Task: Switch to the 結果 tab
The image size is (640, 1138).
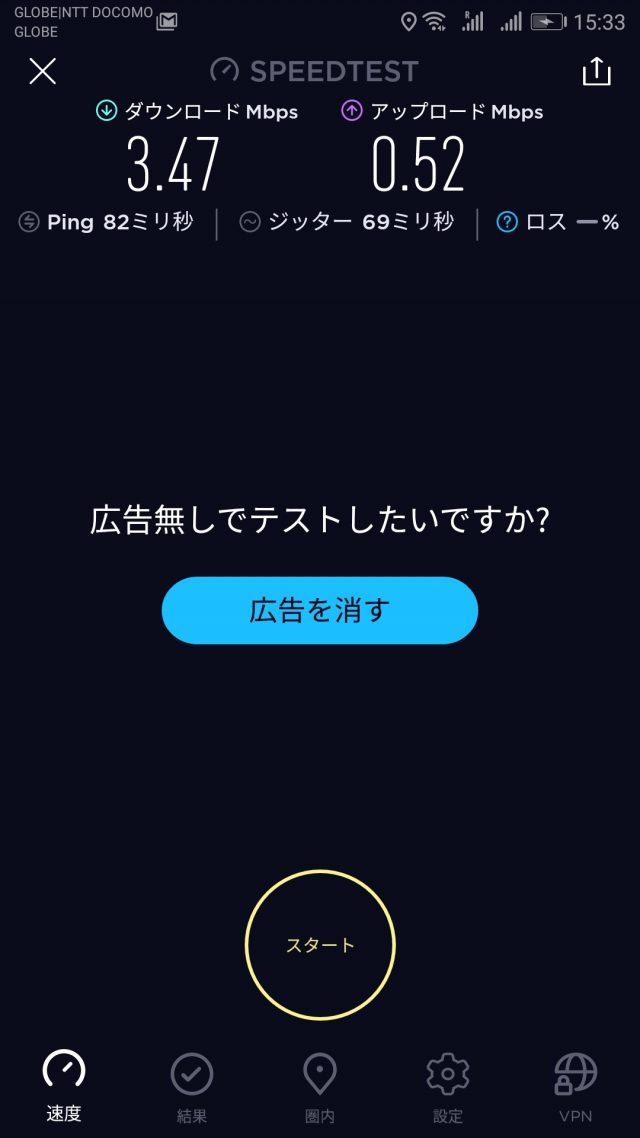Action: 192,1086
